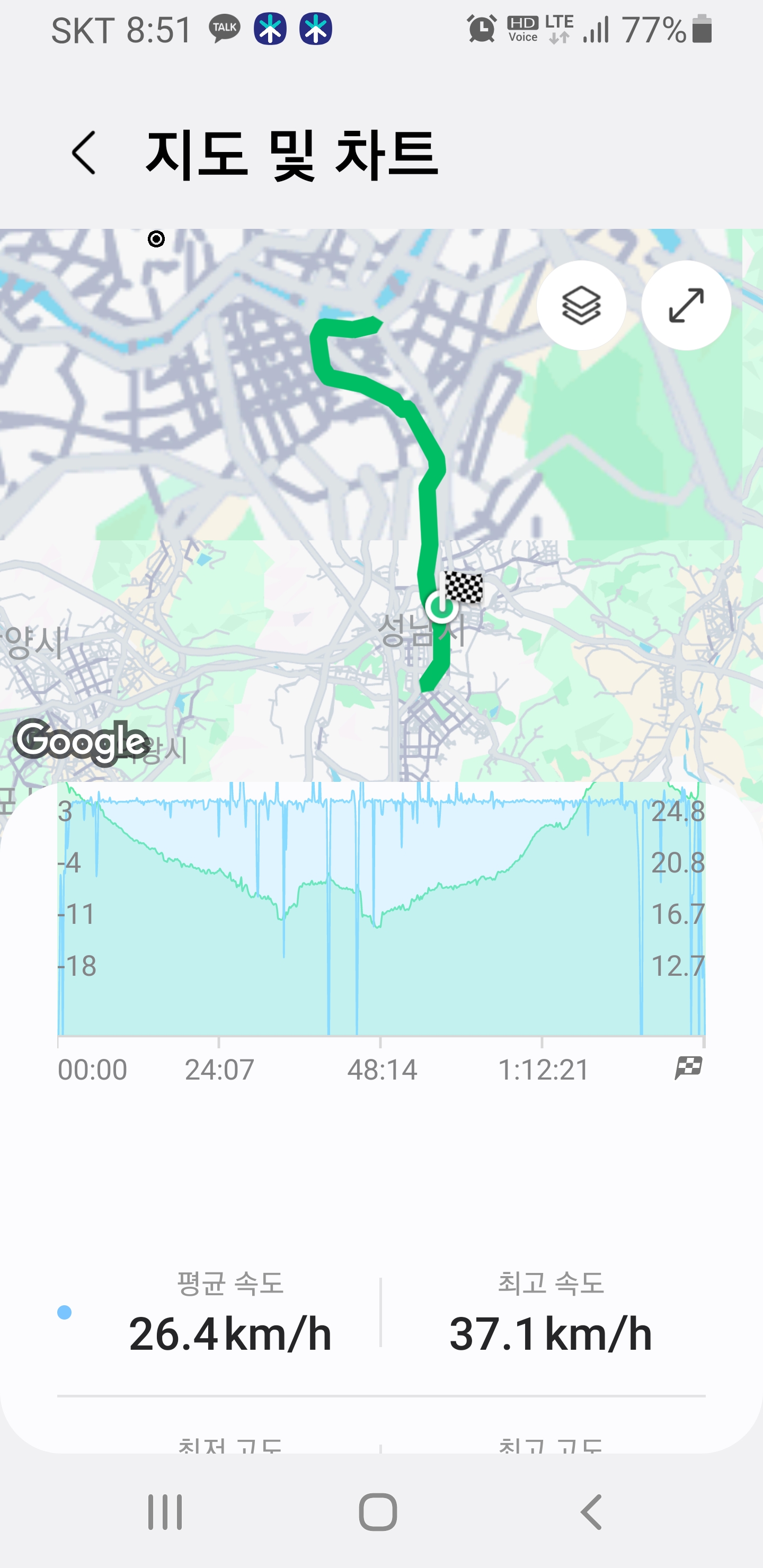763x1568 pixels.
Task: Open the map layers button
Action: click(x=582, y=305)
